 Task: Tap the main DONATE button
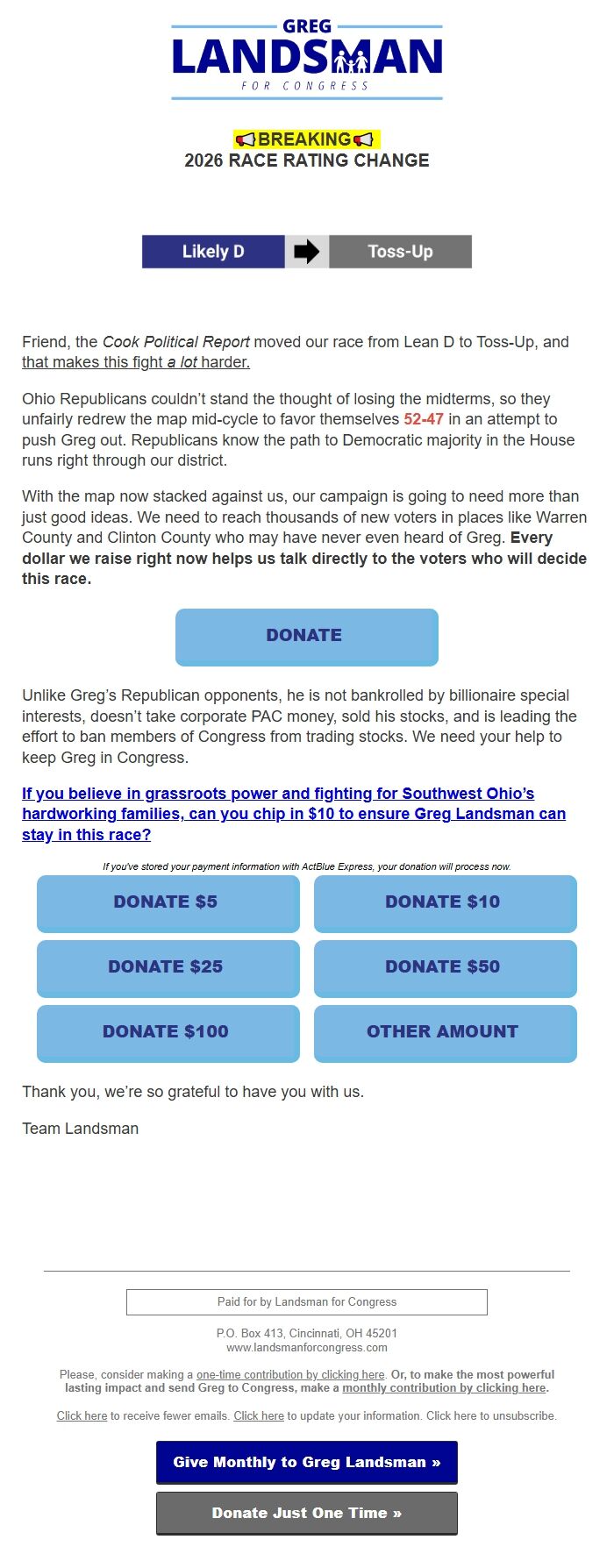[x=306, y=636]
